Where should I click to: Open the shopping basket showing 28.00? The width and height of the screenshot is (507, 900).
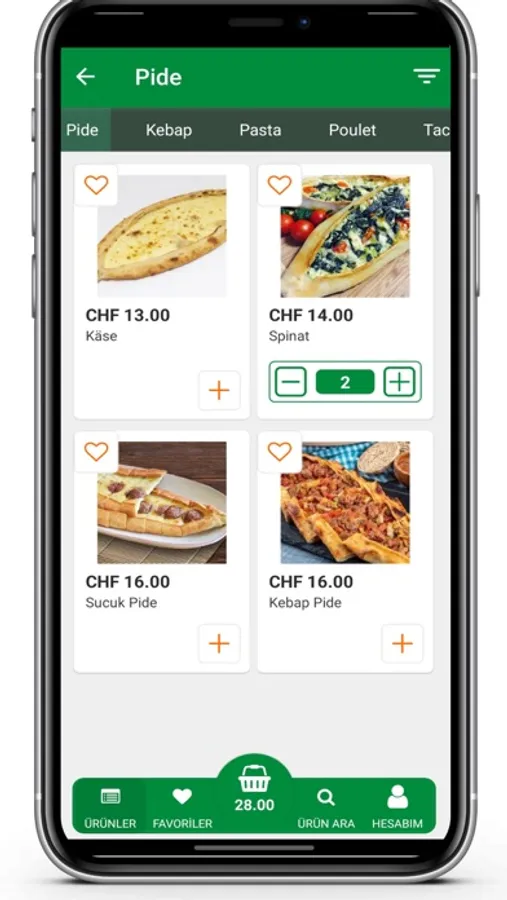click(x=254, y=791)
